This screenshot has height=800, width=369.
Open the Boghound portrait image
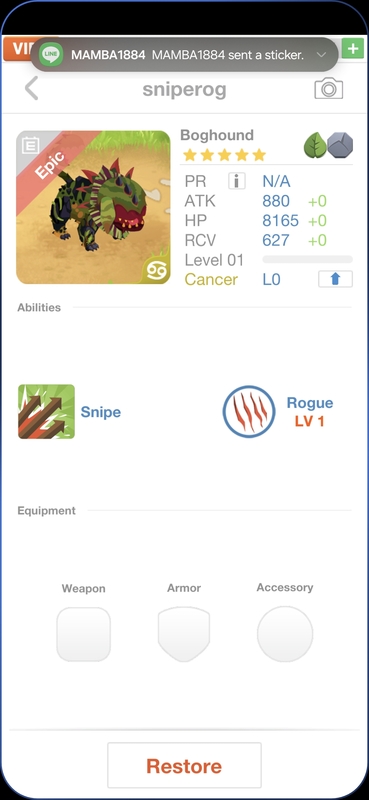coord(93,207)
